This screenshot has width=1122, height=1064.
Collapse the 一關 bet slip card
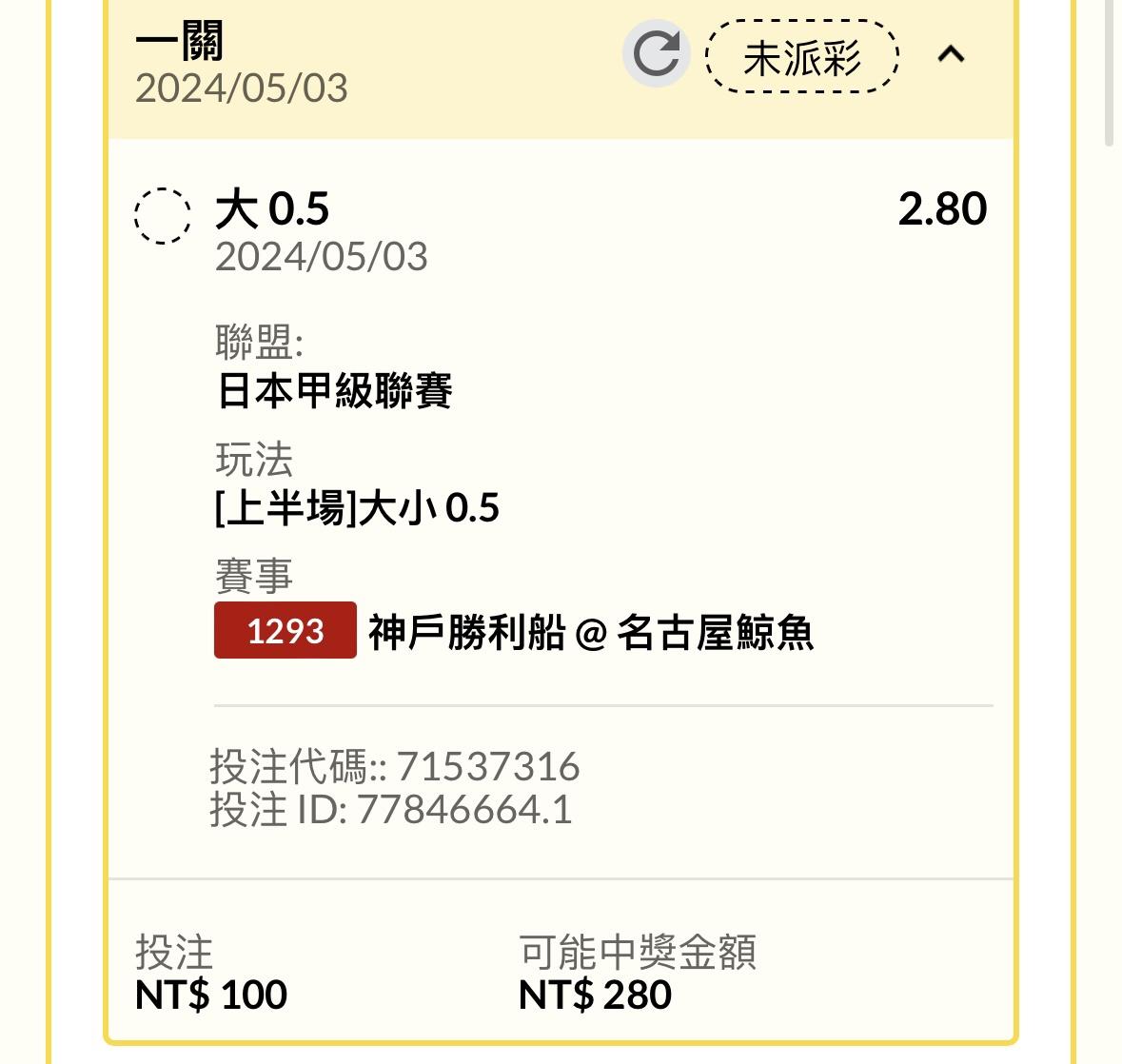(x=951, y=55)
